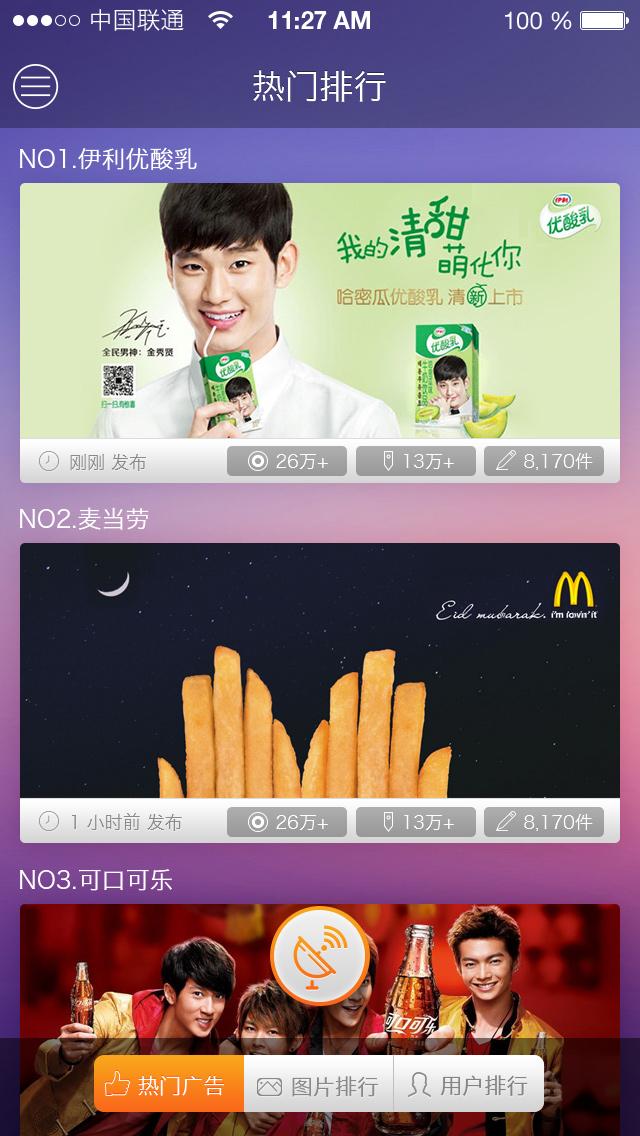
Task: Tap the orange satellite dish floating button
Action: pyautogui.click(x=320, y=956)
